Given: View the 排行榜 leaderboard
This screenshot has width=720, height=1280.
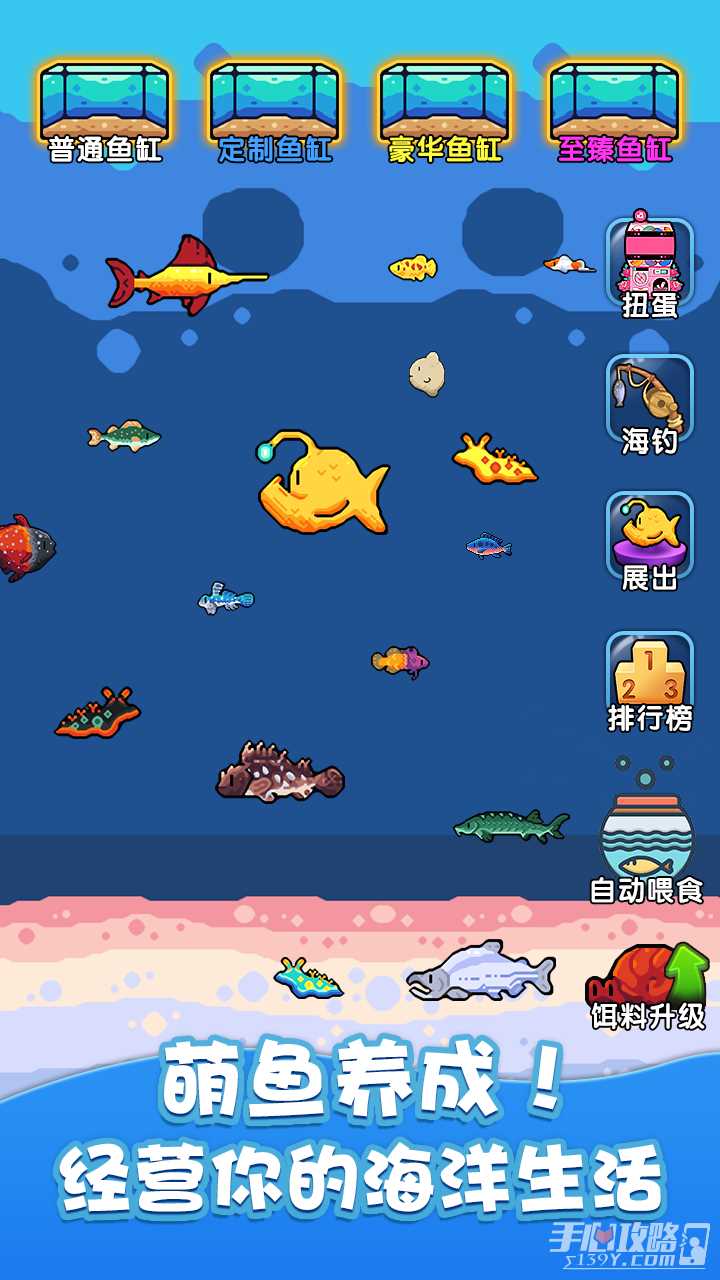Looking at the screenshot, I should [x=650, y=682].
